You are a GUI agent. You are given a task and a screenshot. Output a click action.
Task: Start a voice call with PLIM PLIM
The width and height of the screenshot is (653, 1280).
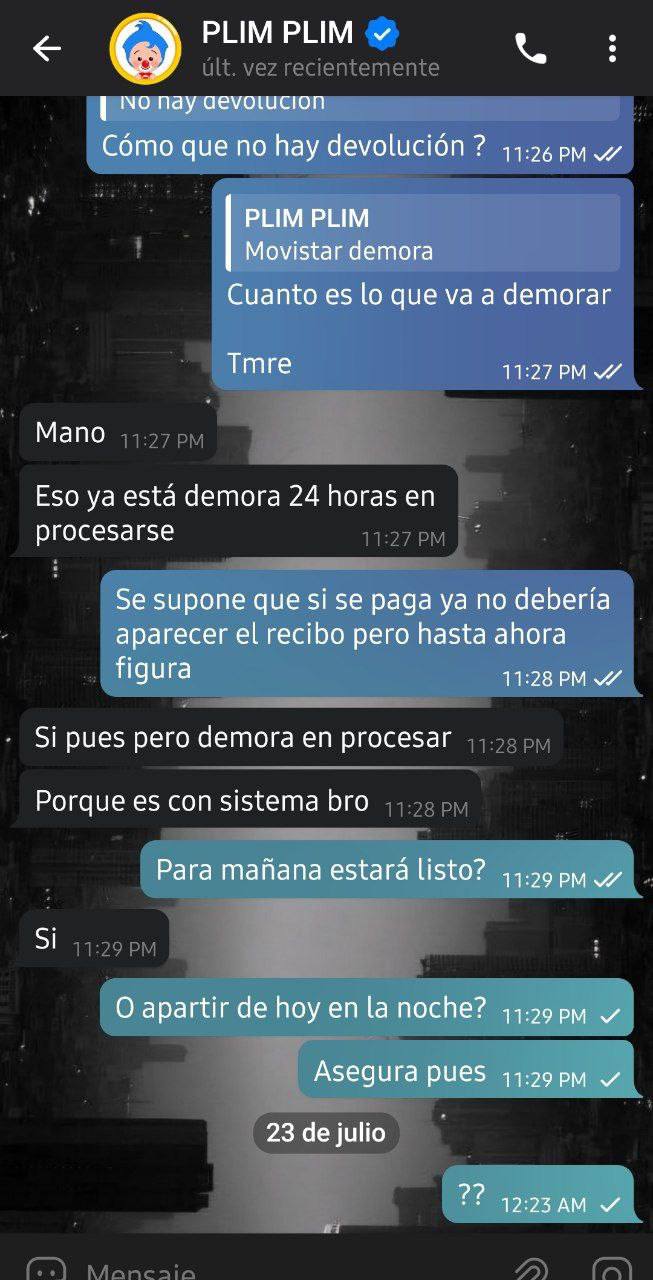(x=530, y=48)
